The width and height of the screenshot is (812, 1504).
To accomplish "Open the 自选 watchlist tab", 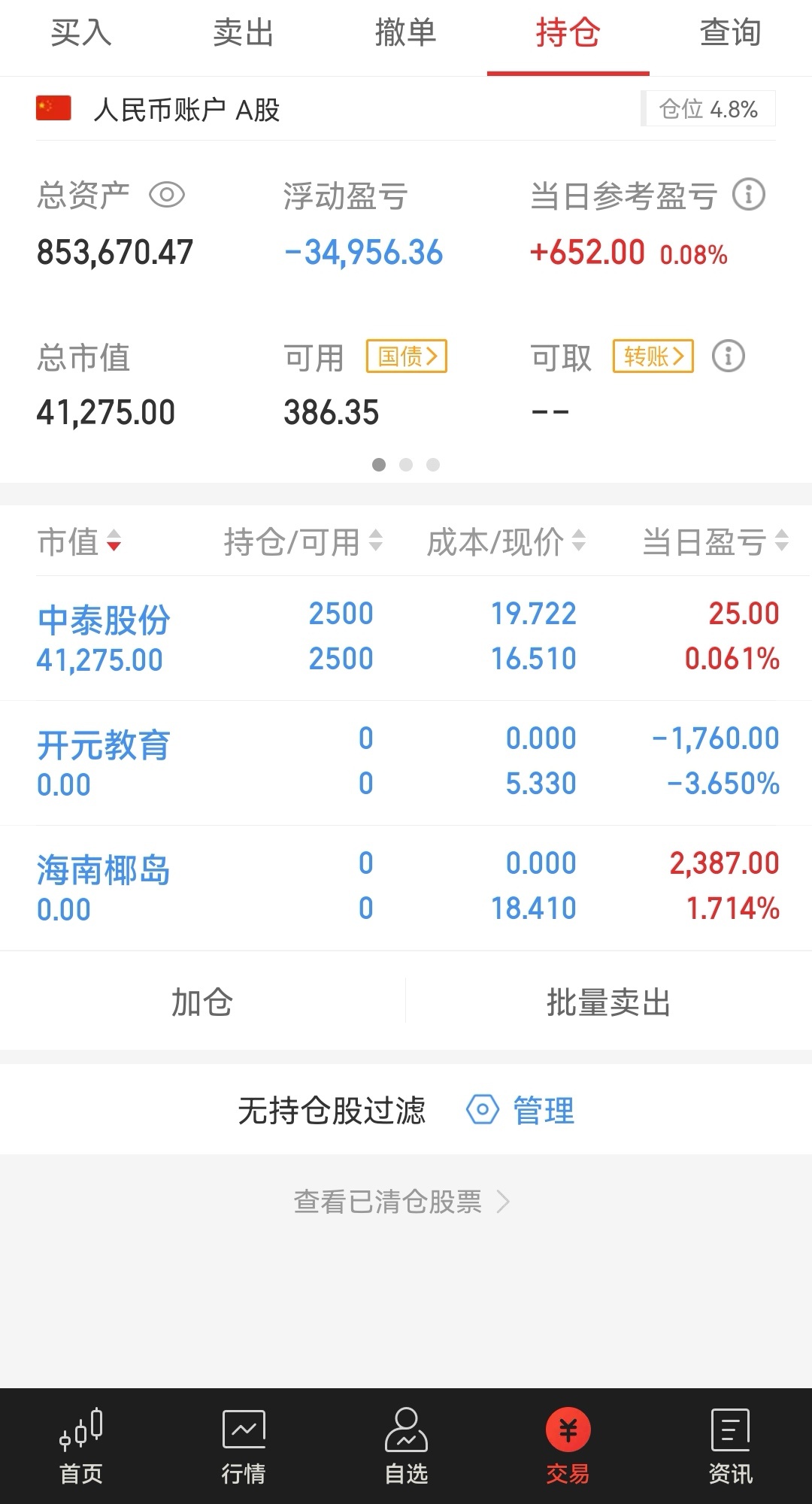I will click(x=406, y=1445).
